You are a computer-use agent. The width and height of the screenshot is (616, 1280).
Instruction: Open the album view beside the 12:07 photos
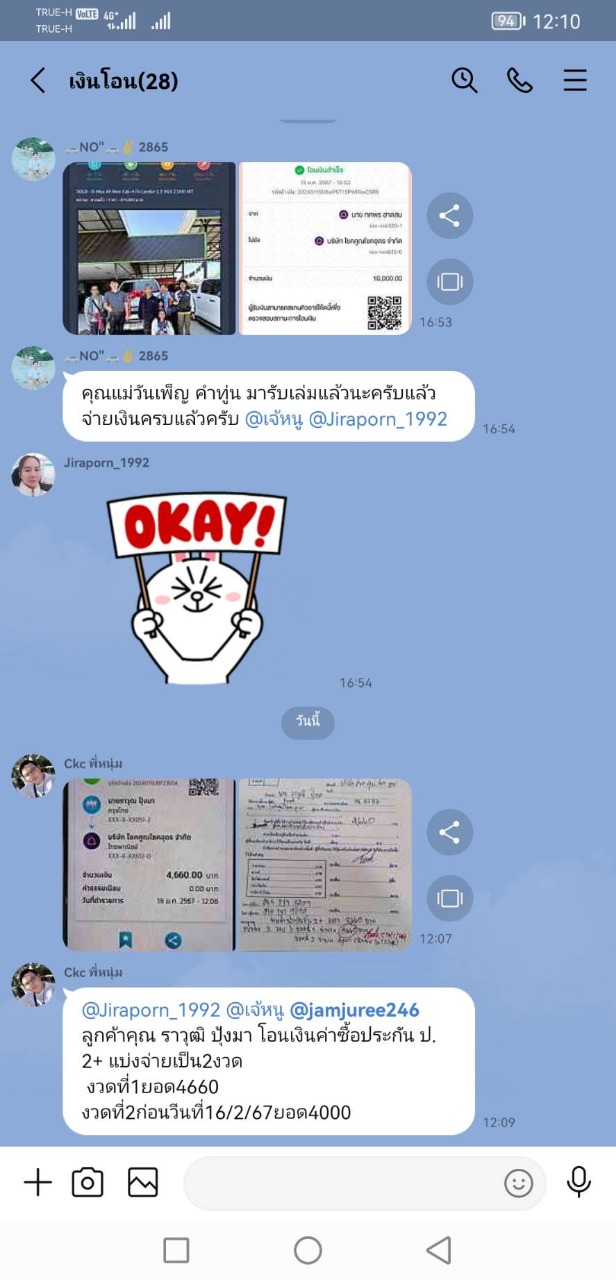449,898
